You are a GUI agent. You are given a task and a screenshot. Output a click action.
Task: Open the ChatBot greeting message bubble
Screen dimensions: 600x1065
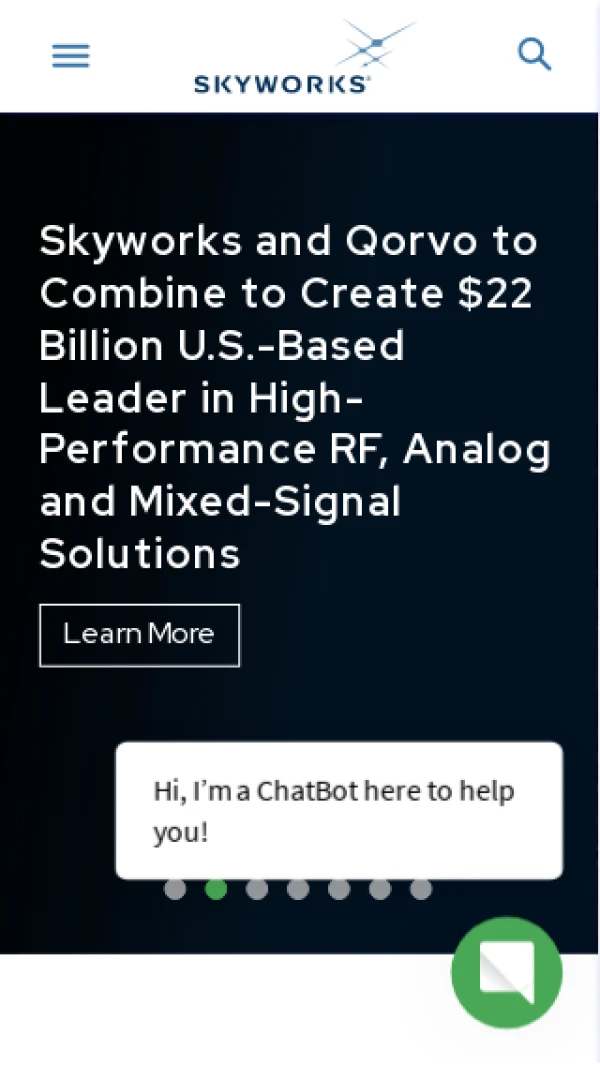point(338,810)
